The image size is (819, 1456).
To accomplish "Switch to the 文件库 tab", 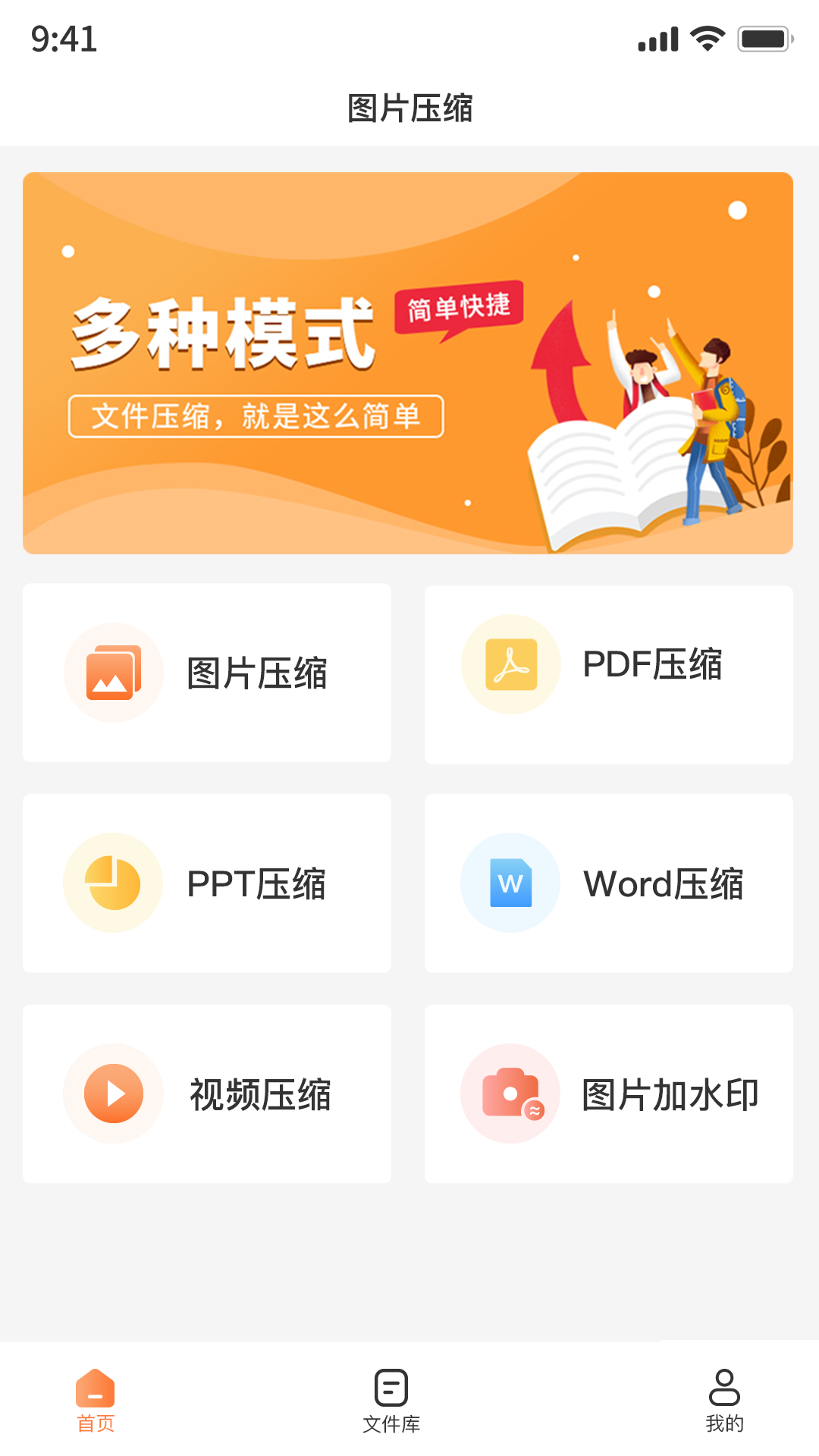I will (391, 1401).
